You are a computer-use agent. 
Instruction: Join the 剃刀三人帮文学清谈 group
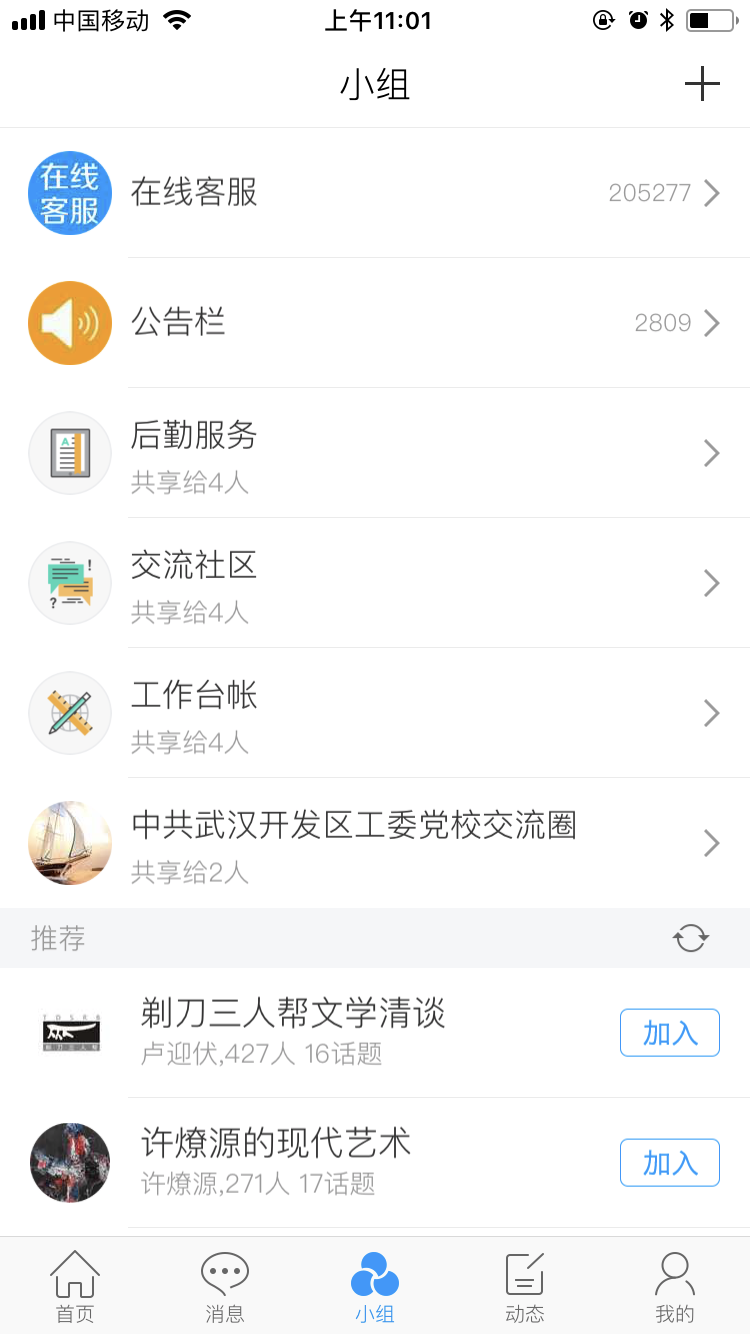click(669, 1033)
